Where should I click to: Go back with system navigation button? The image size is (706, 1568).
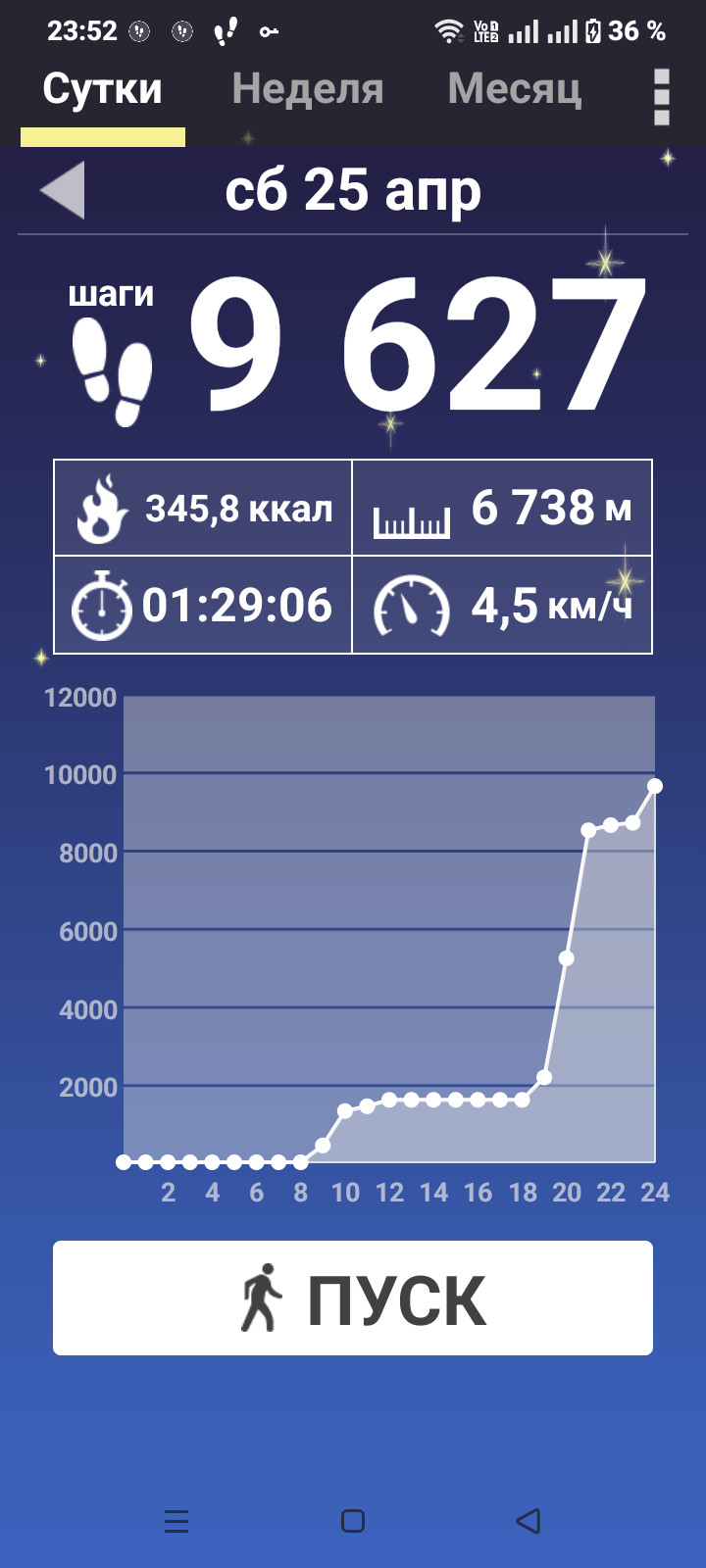click(529, 1521)
